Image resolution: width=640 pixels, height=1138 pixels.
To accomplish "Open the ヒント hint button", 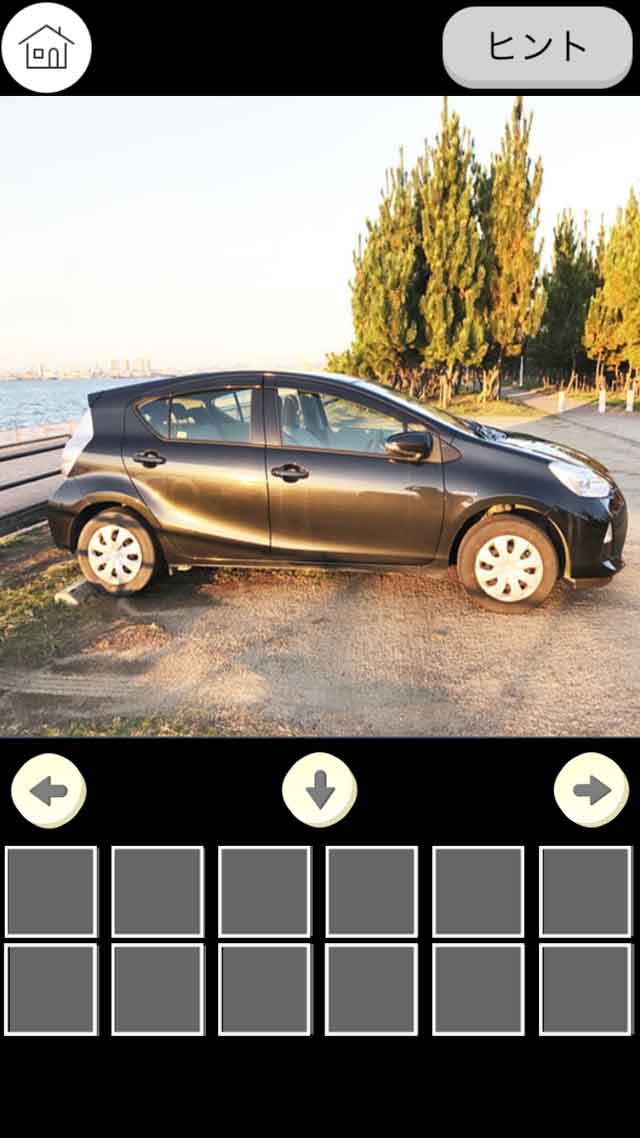I will pyautogui.click(x=537, y=47).
